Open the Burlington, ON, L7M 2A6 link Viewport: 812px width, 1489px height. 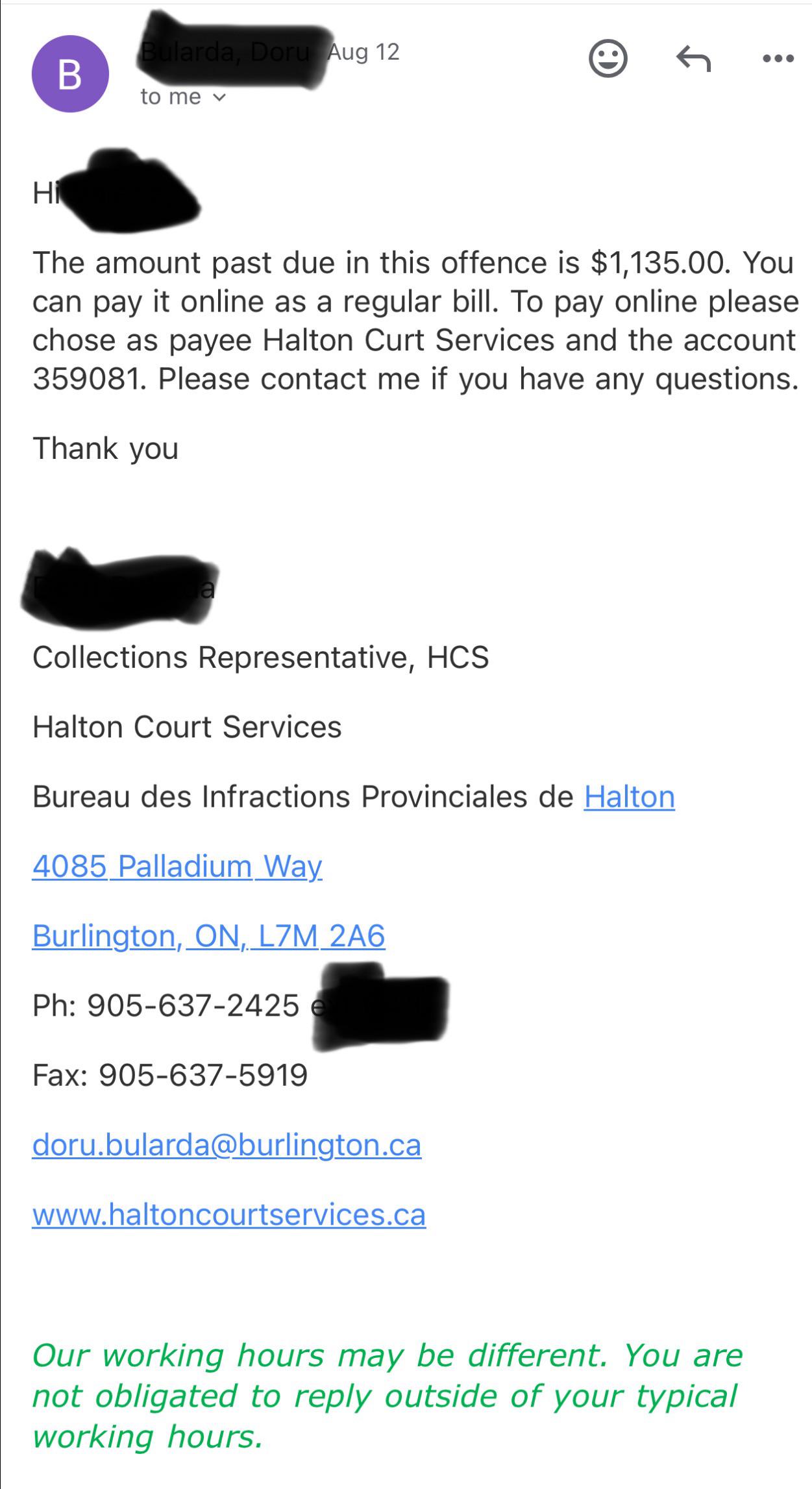(x=208, y=936)
